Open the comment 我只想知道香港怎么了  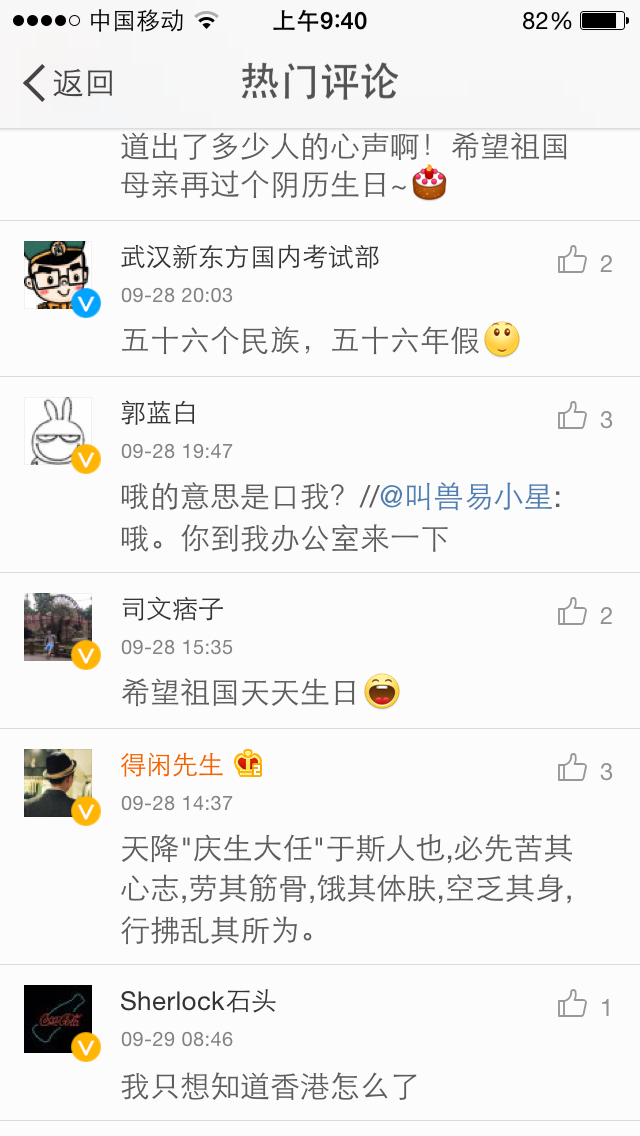click(269, 1086)
